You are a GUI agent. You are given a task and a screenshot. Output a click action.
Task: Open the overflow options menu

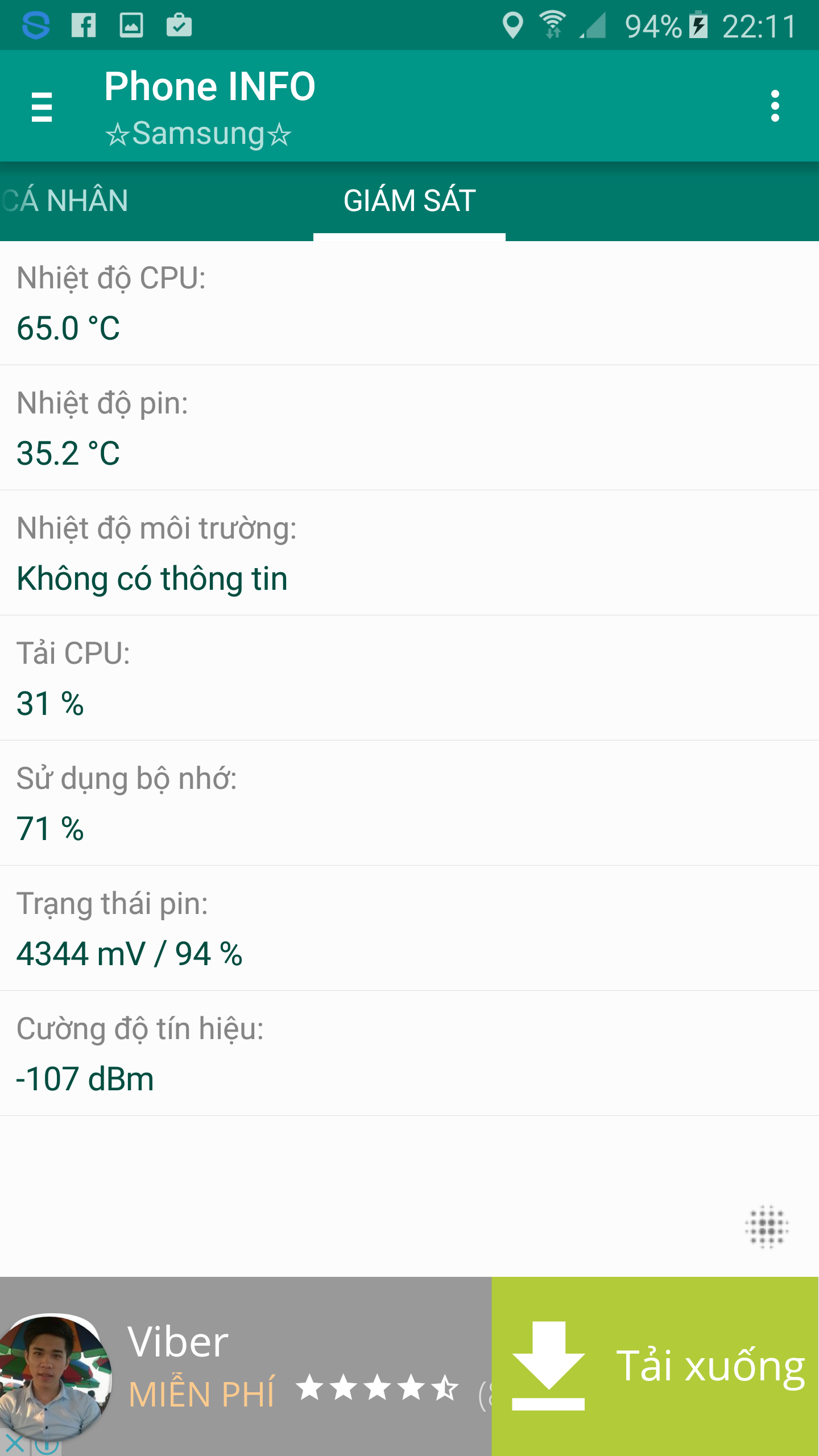pyautogui.click(x=775, y=106)
